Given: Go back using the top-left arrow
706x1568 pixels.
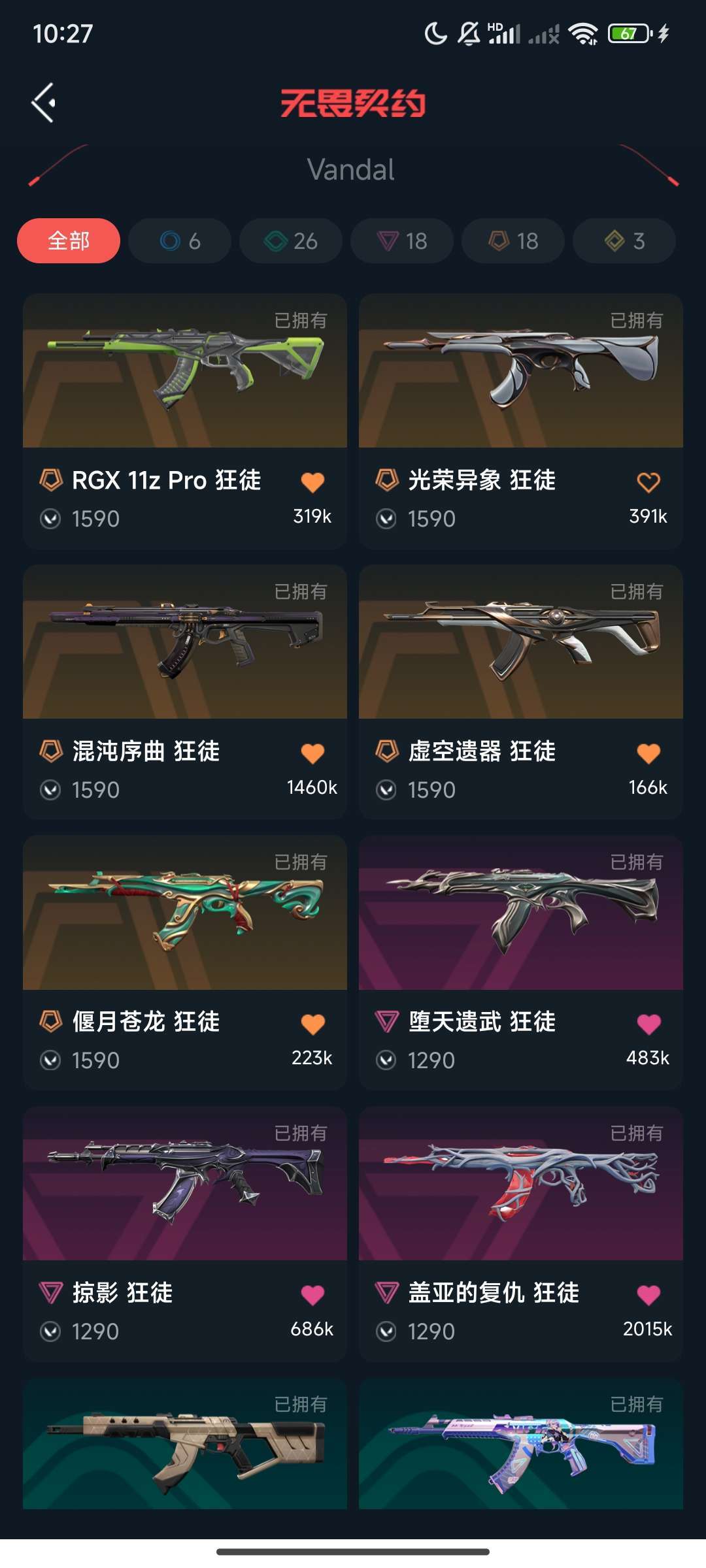Looking at the screenshot, I should click(x=43, y=103).
